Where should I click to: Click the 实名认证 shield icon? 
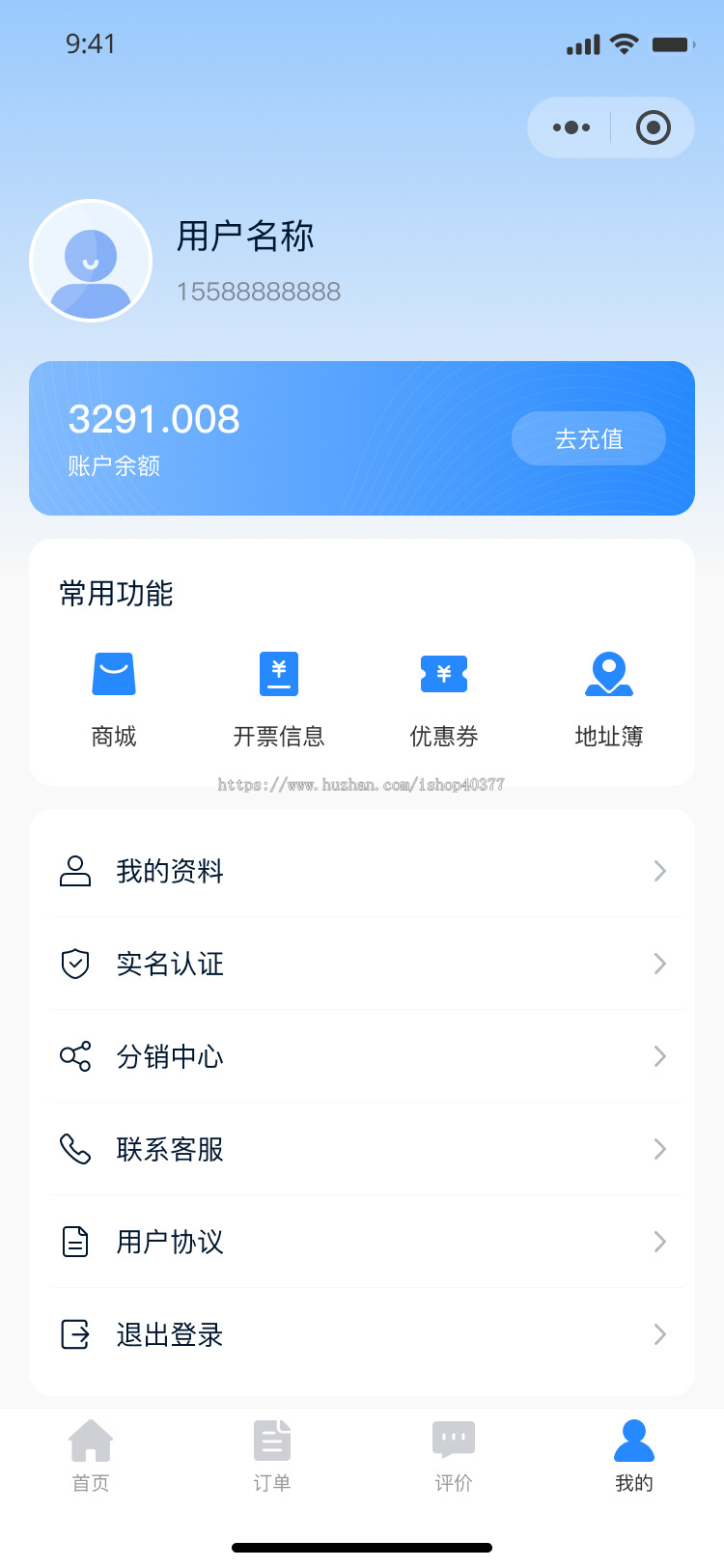tap(75, 964)
